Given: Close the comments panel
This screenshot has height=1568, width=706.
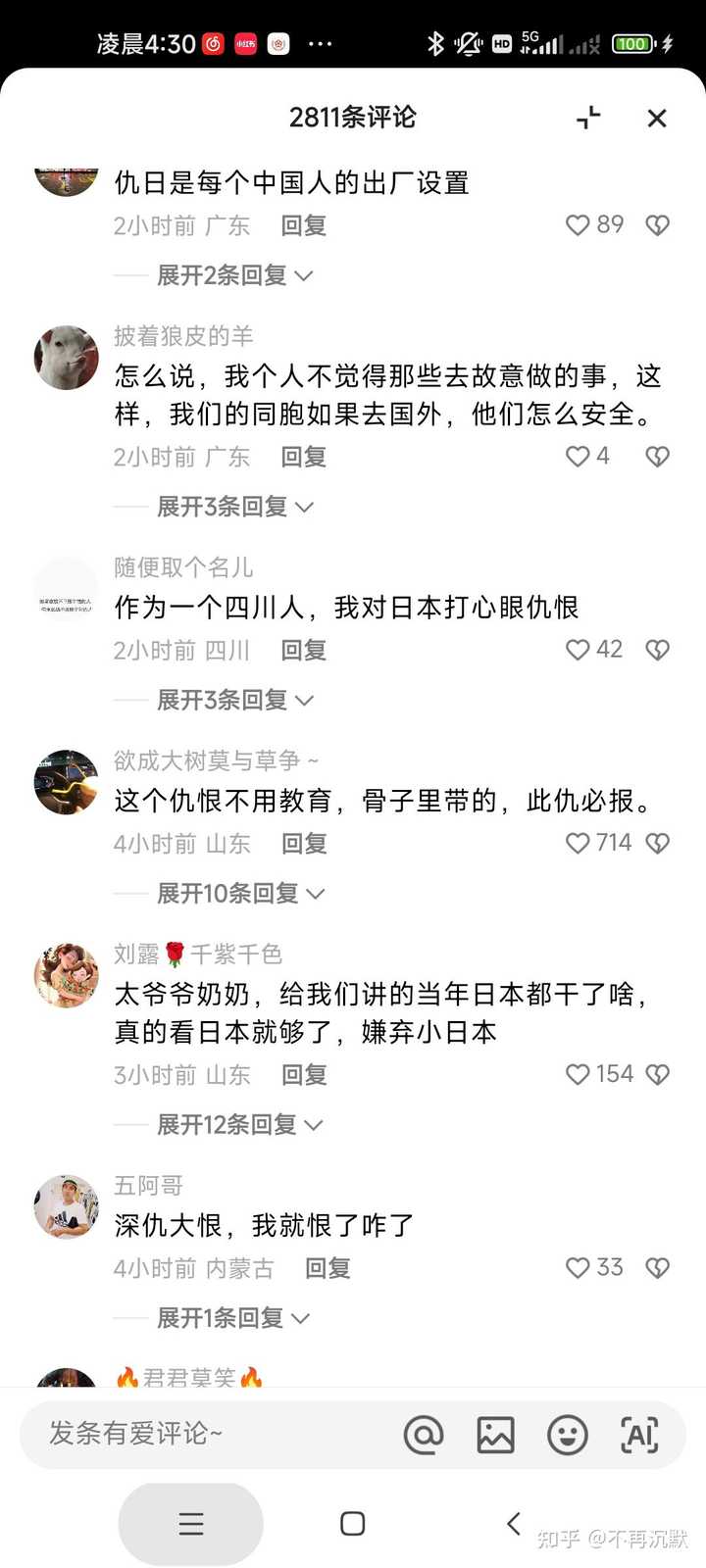Looking at the screenshot, I should tap(657, 119).
